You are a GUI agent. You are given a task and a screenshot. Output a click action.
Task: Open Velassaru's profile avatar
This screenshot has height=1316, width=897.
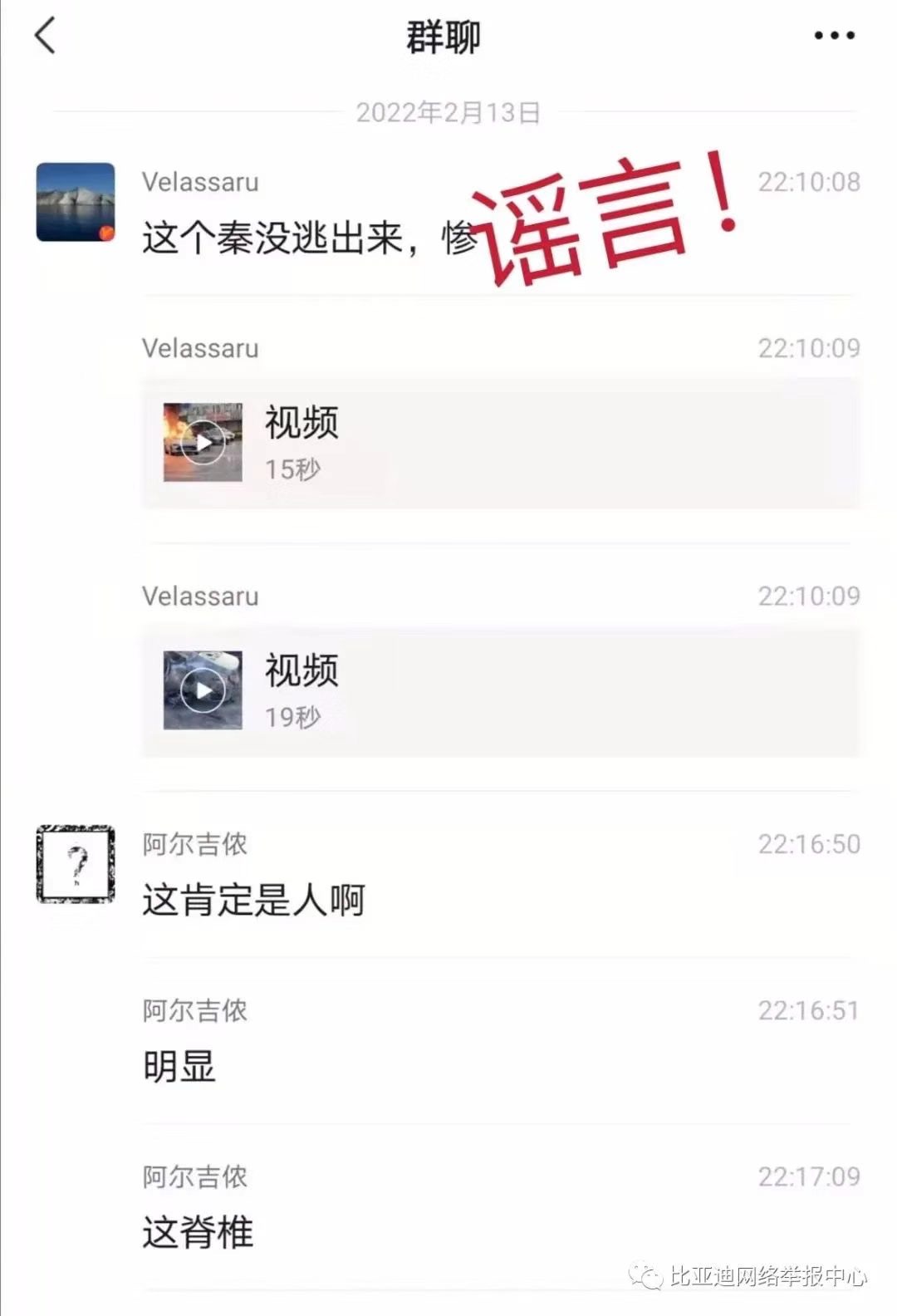(76, 202)
